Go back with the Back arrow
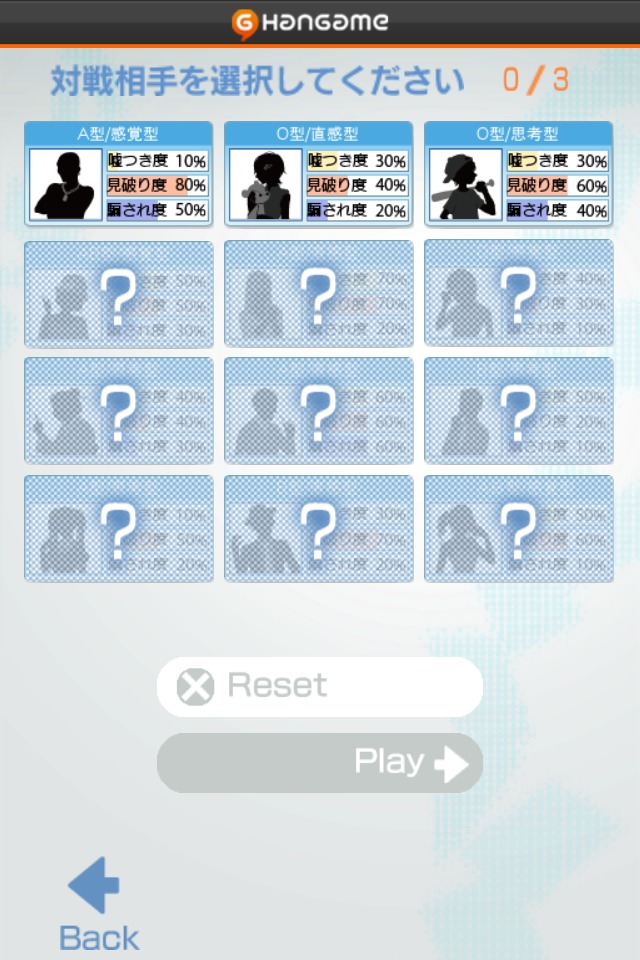This screenshot has width=640, height=960. pos(97,905)
